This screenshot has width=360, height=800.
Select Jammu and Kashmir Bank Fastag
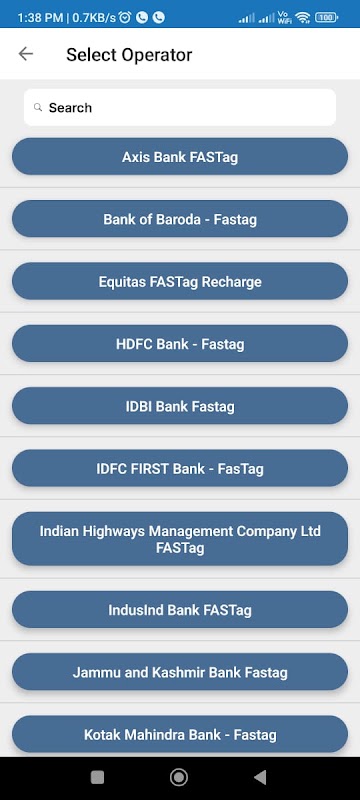180,672
